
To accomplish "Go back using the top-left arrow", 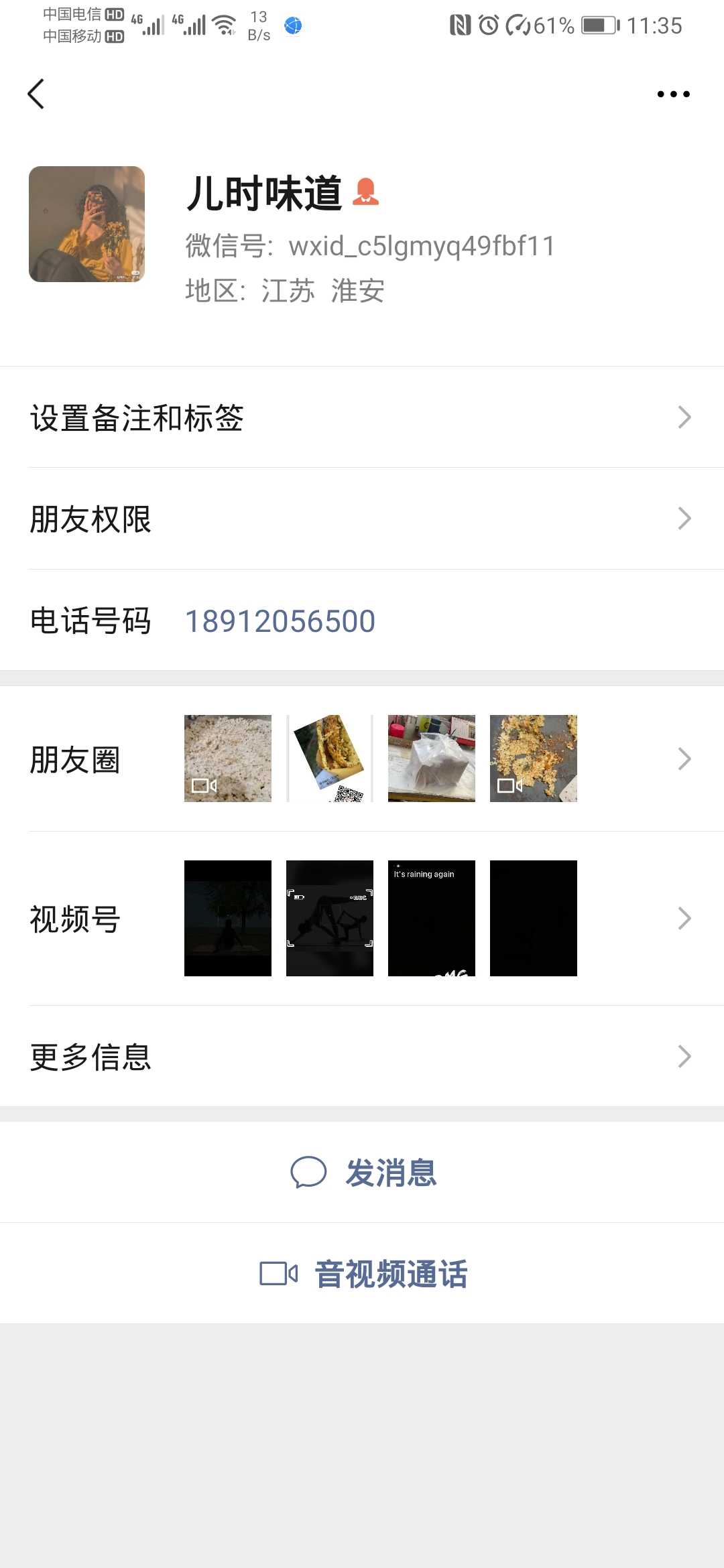I will [x=36, y=94].
